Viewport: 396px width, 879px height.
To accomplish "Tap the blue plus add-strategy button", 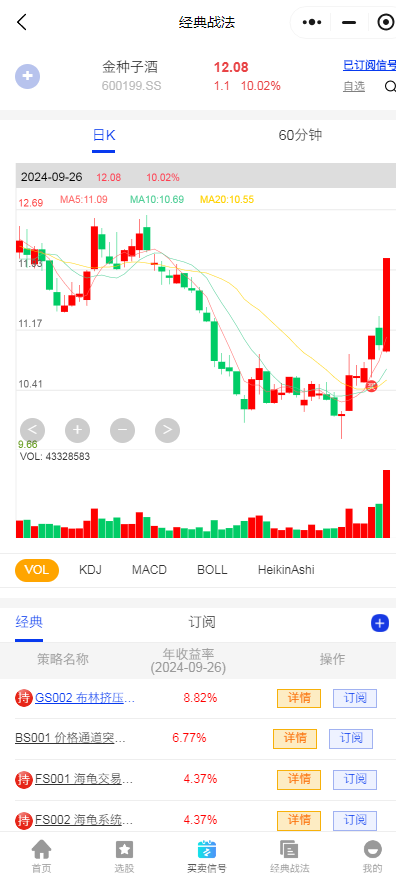I will pyautogui.click(x=380, y=623).
